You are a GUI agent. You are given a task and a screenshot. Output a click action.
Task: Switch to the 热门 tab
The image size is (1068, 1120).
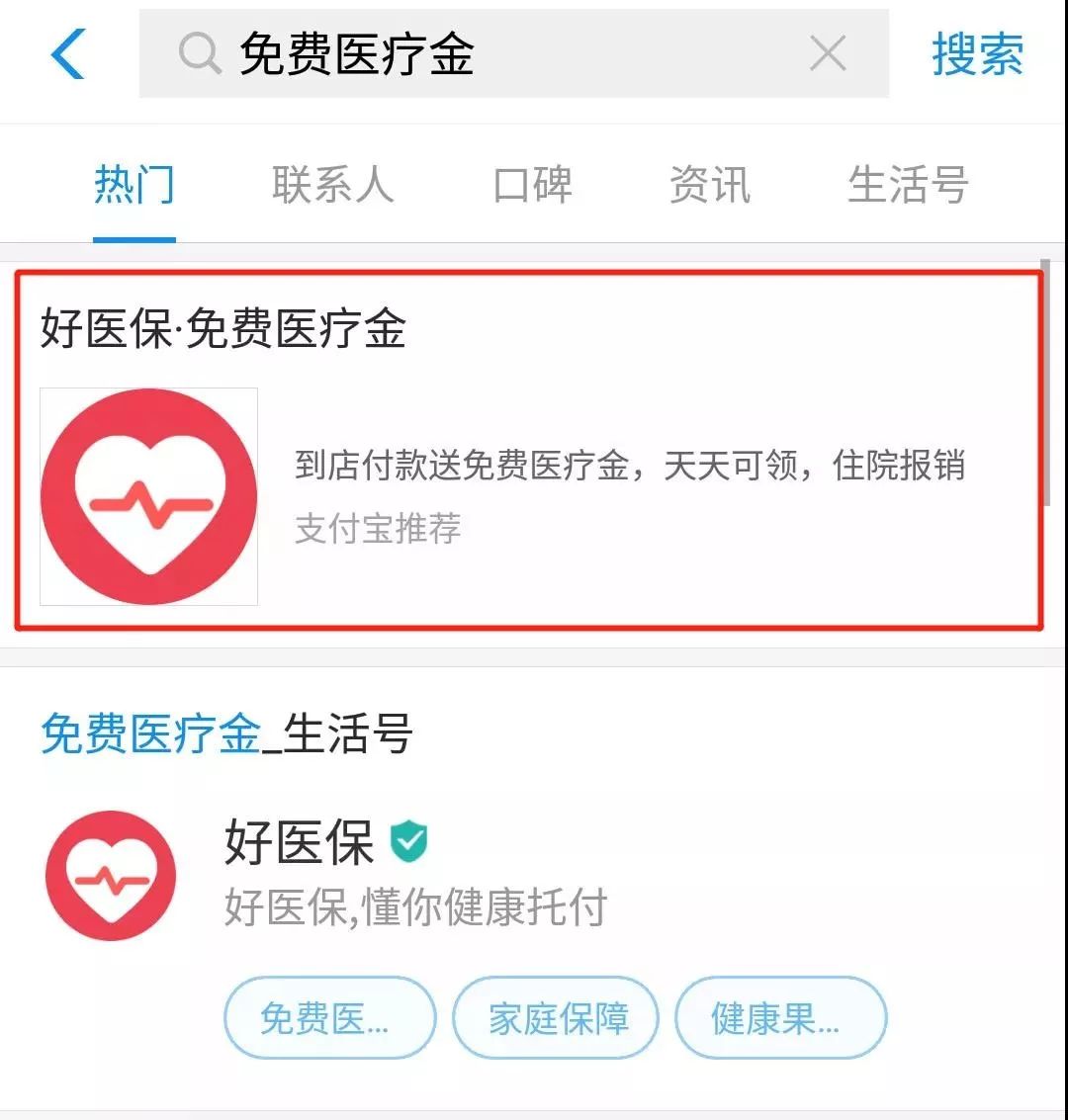(x=134, y=185)
